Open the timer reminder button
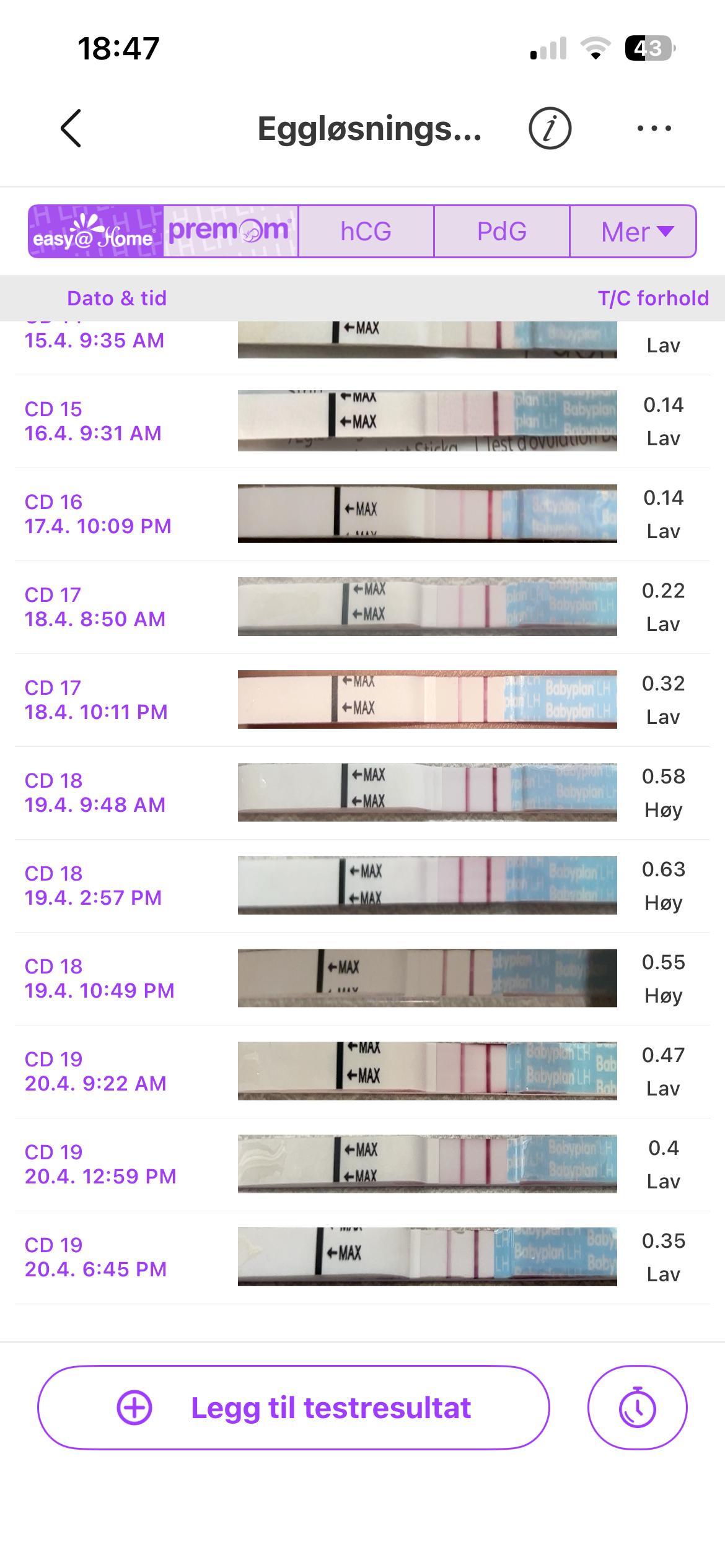This screenshot has width=725, height=1568. click(x=637, y=1408)
